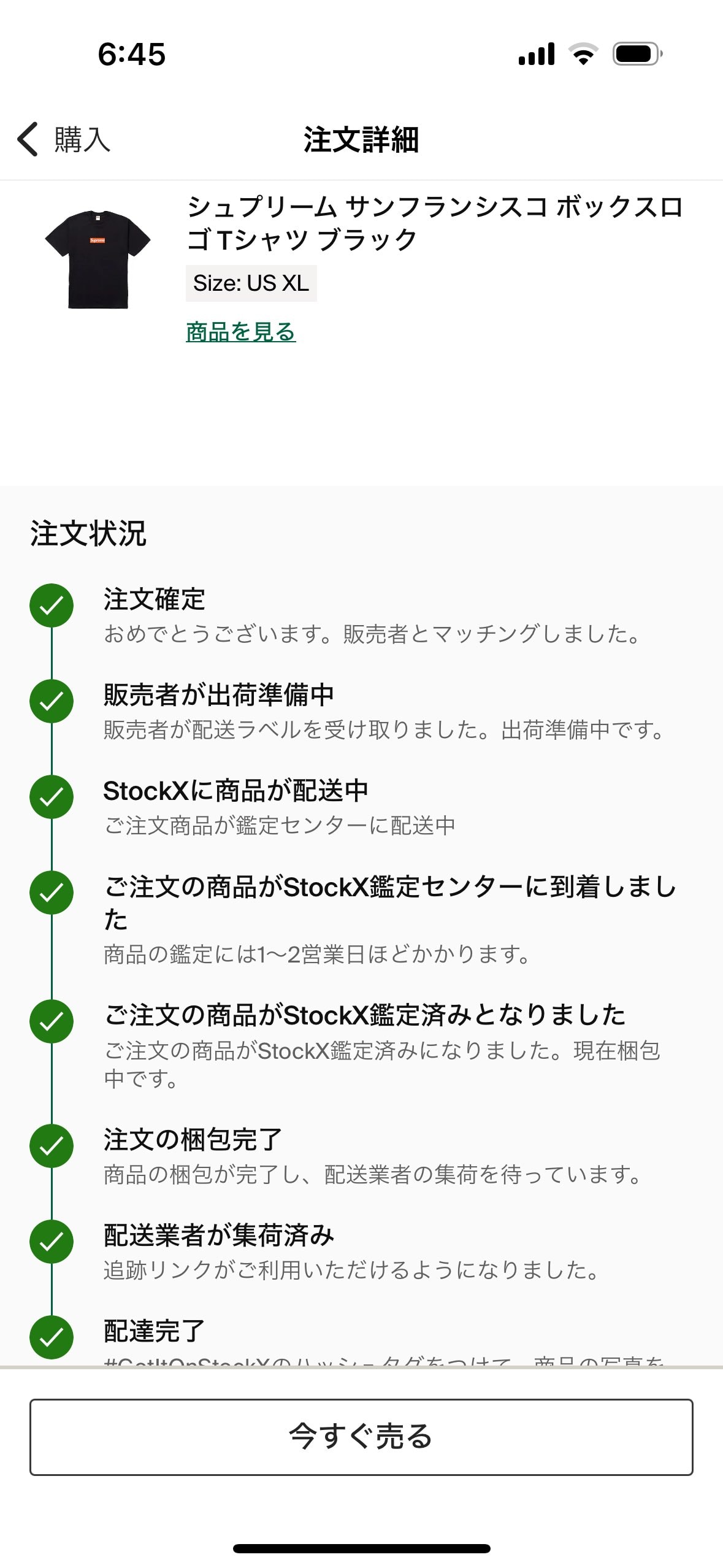The height and width of the screenshot is (1568, 723).
Task: Open the 商品を見る link
Action: click(x=241, y=332)
